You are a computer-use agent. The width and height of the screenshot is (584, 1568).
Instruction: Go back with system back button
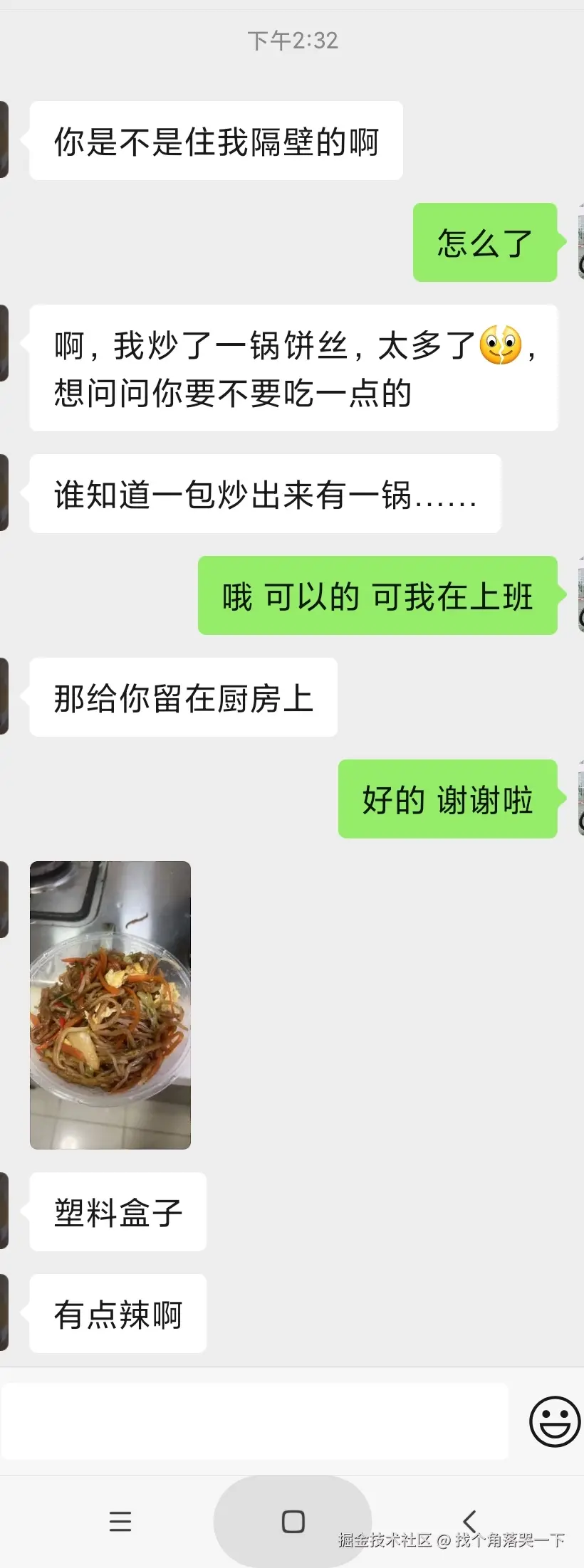point(469,1521)
